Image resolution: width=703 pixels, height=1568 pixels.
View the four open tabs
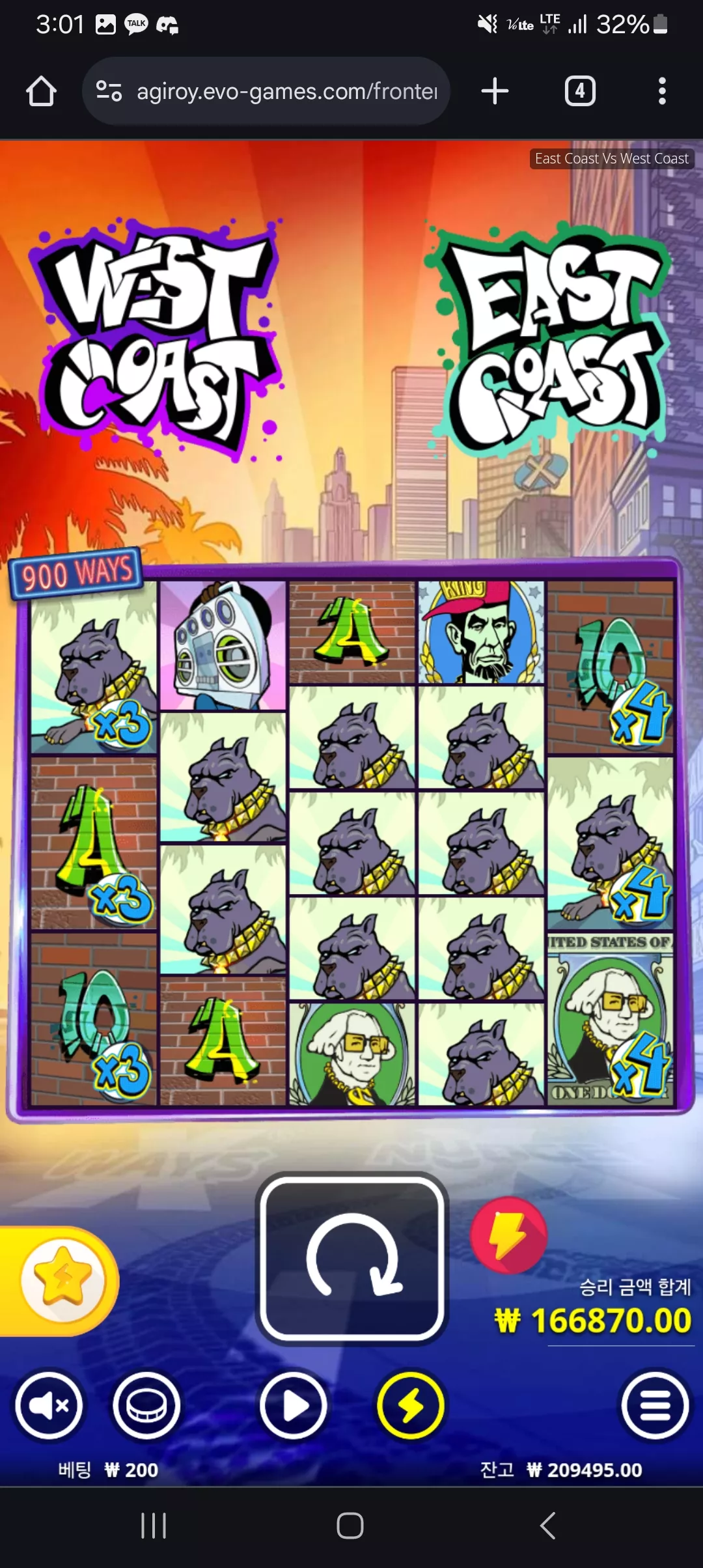(x=580, y=91)
